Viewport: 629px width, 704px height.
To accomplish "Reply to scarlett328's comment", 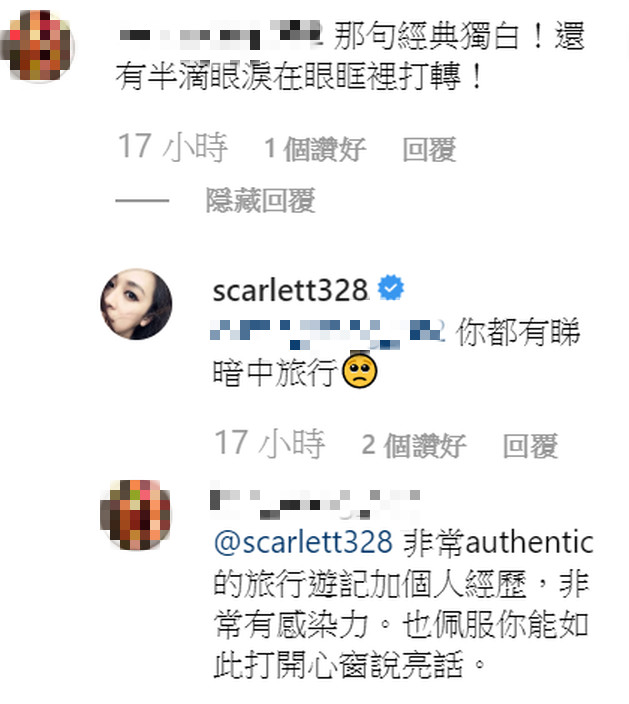I will click(530, 446).
